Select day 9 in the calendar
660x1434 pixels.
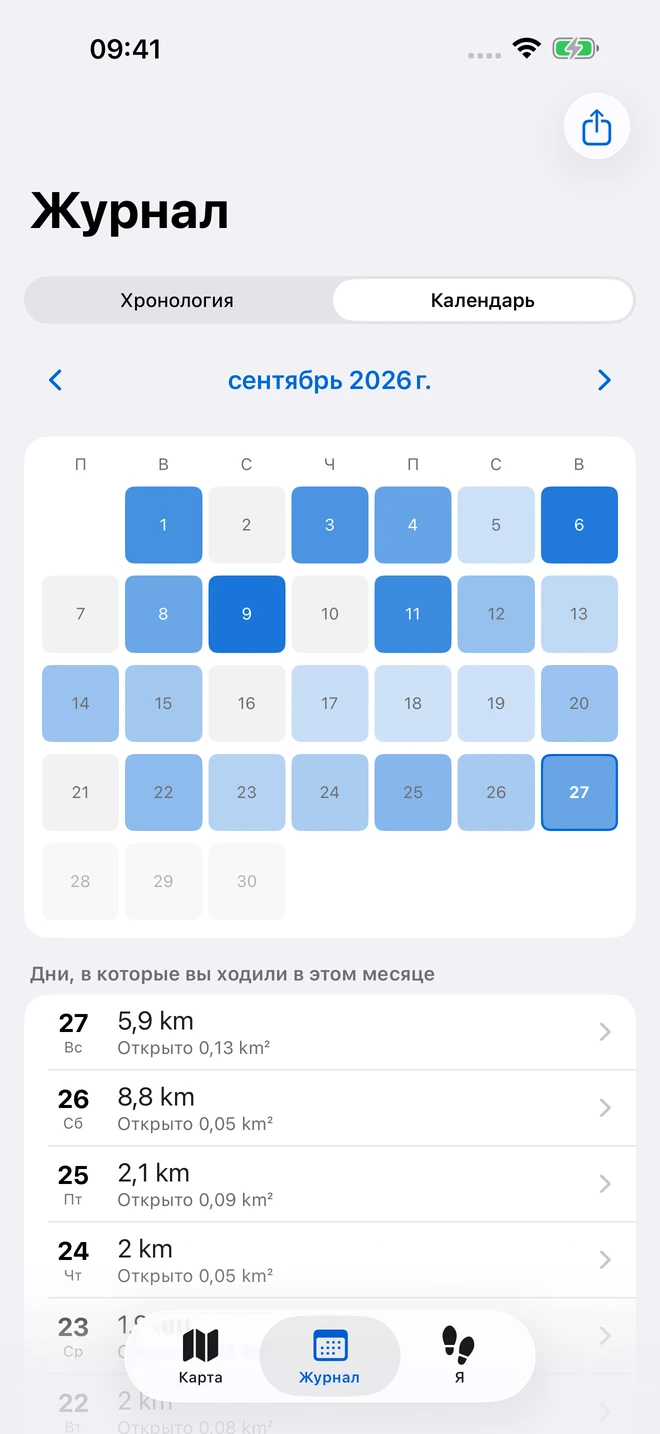[247, 614]
